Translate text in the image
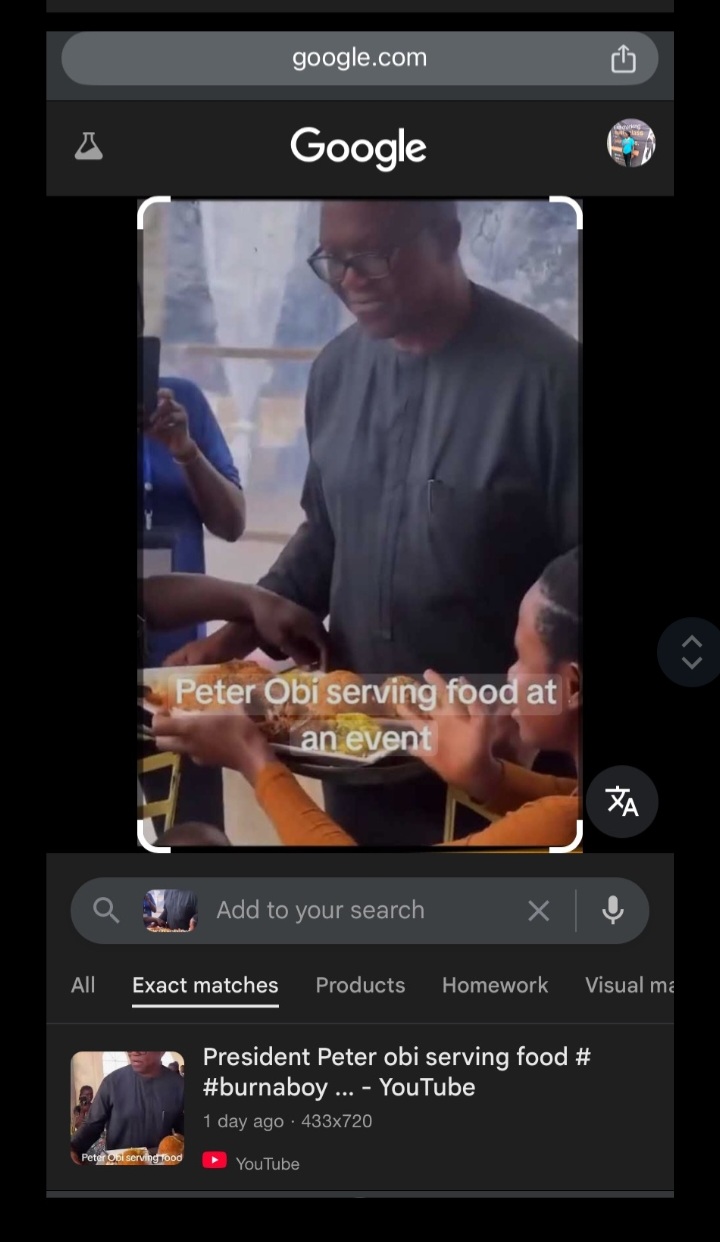The width and height of the screenshot is (720, 1242). 622,801
